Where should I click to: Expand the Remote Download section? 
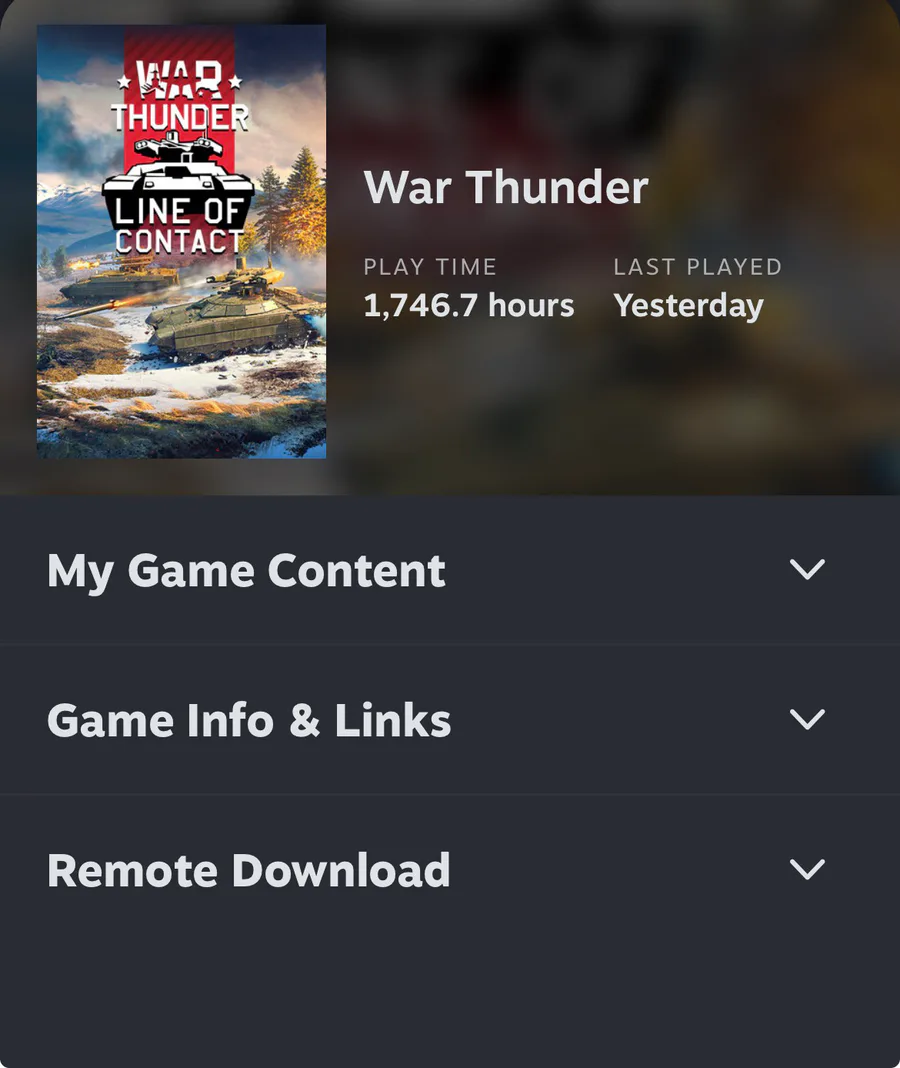pos(450,870)
